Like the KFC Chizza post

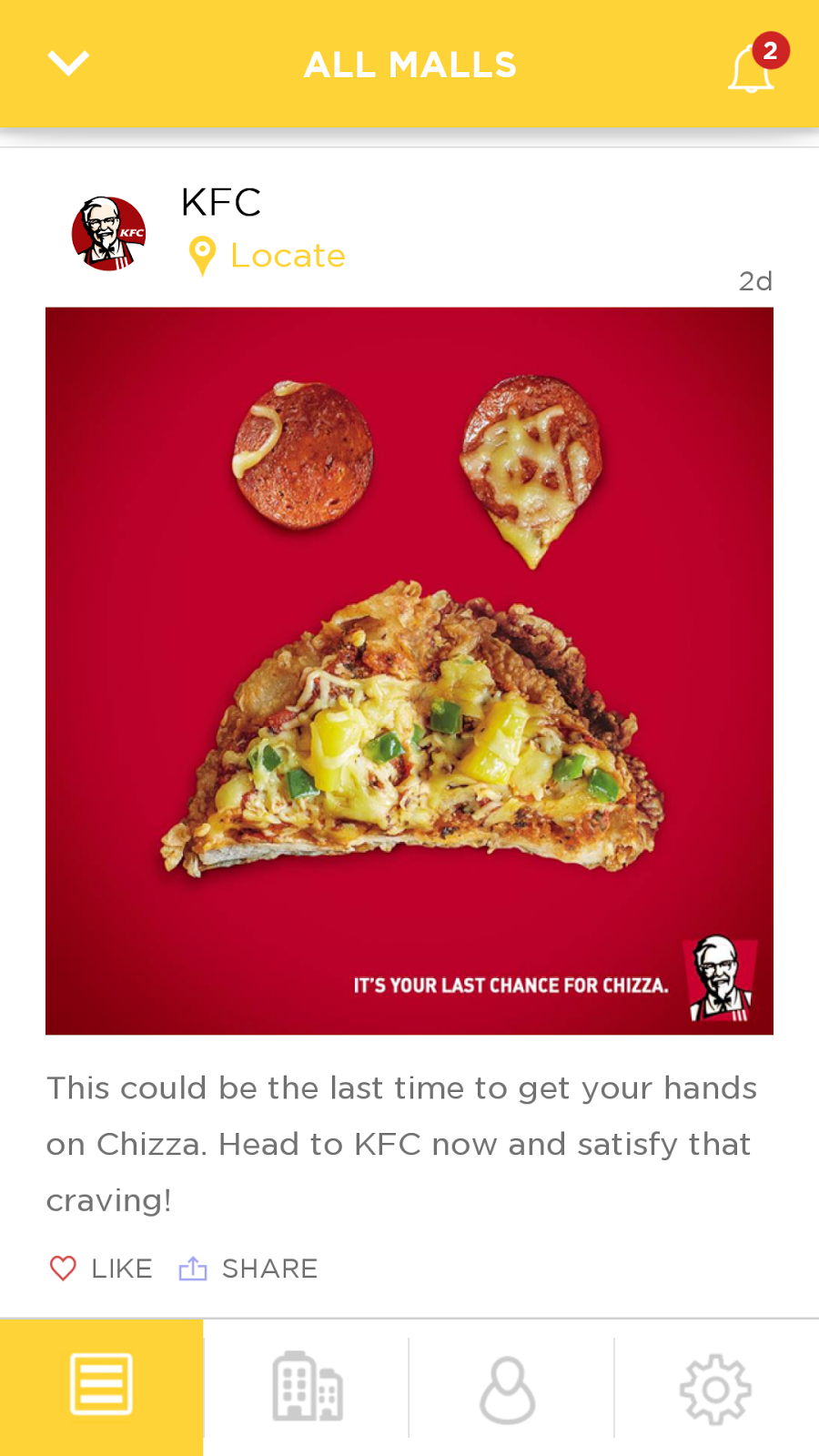pyautogui.click(x=101, y=1268)
